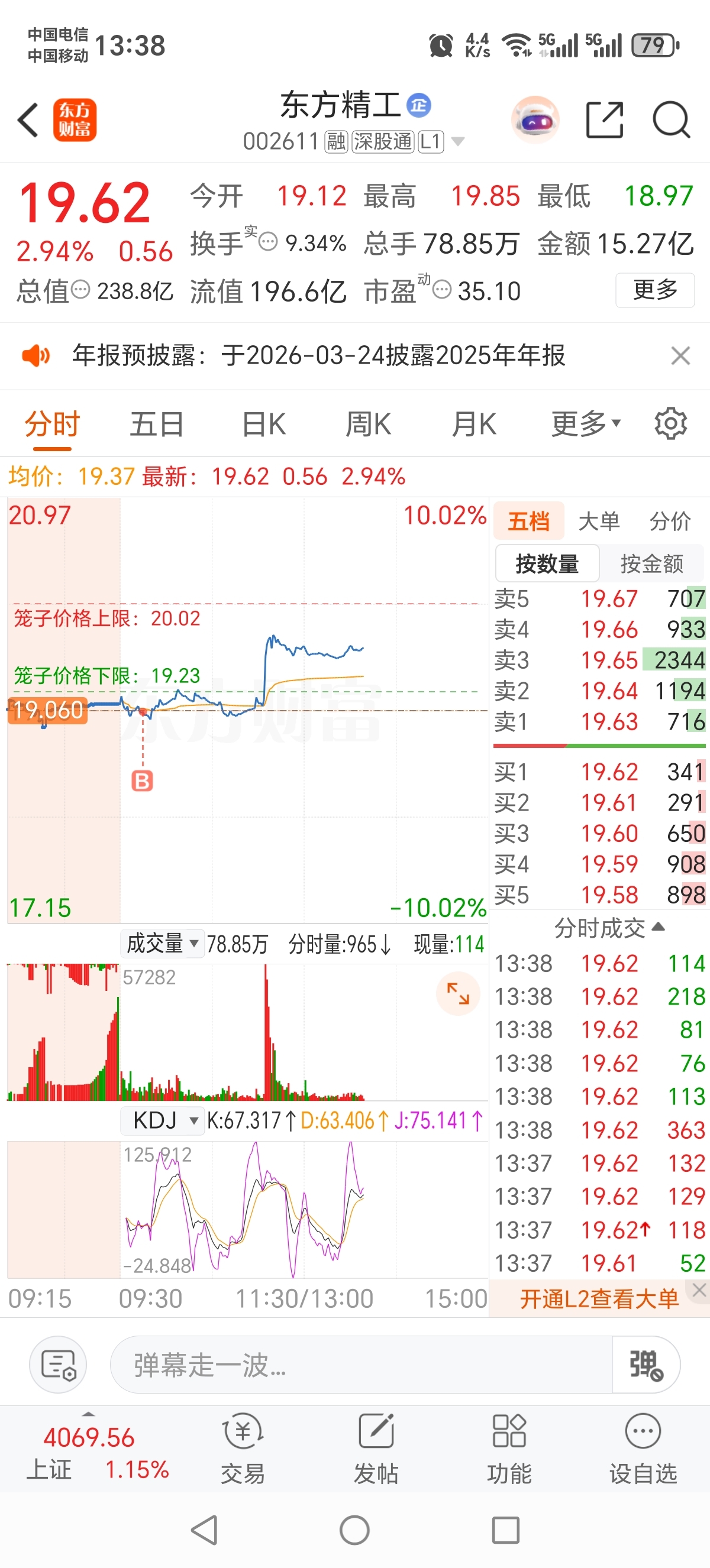Image resolution: width=710 pixels, height=1568 pixels.
Task: Go back using the top-left arrow
Action: click(x=28, y=120)
